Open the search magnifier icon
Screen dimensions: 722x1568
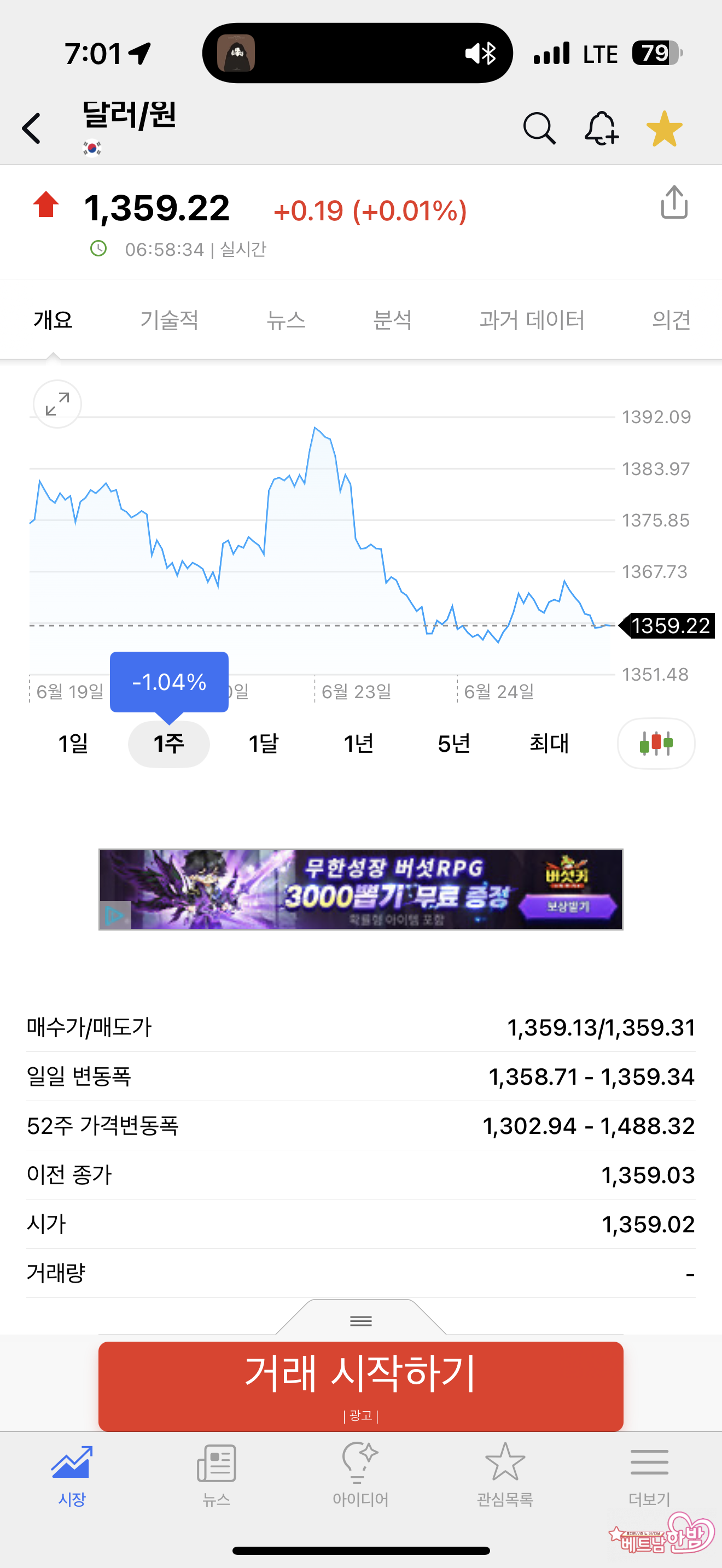(539, 128)
